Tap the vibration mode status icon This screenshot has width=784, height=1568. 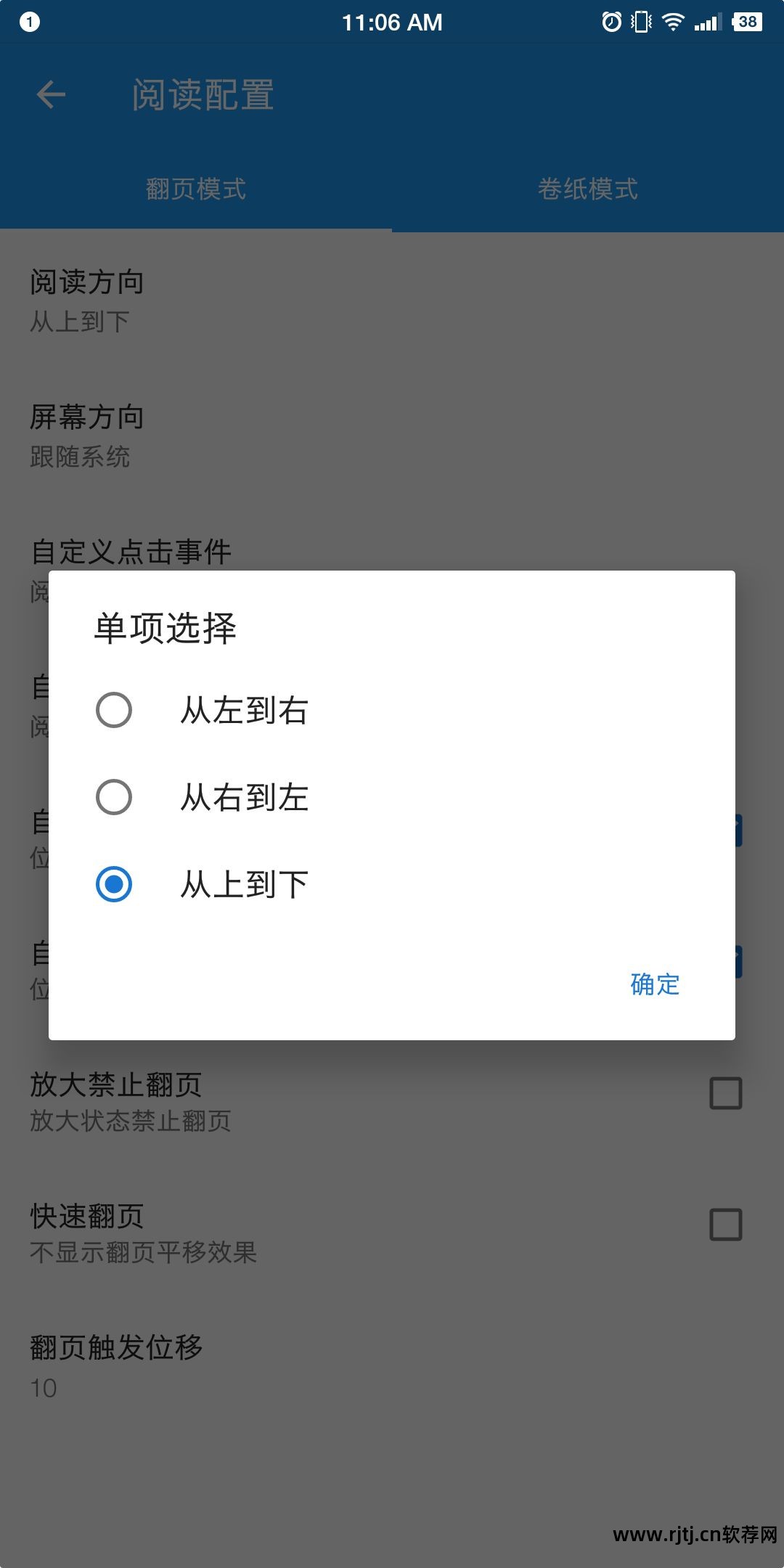[x=641, y=22]
